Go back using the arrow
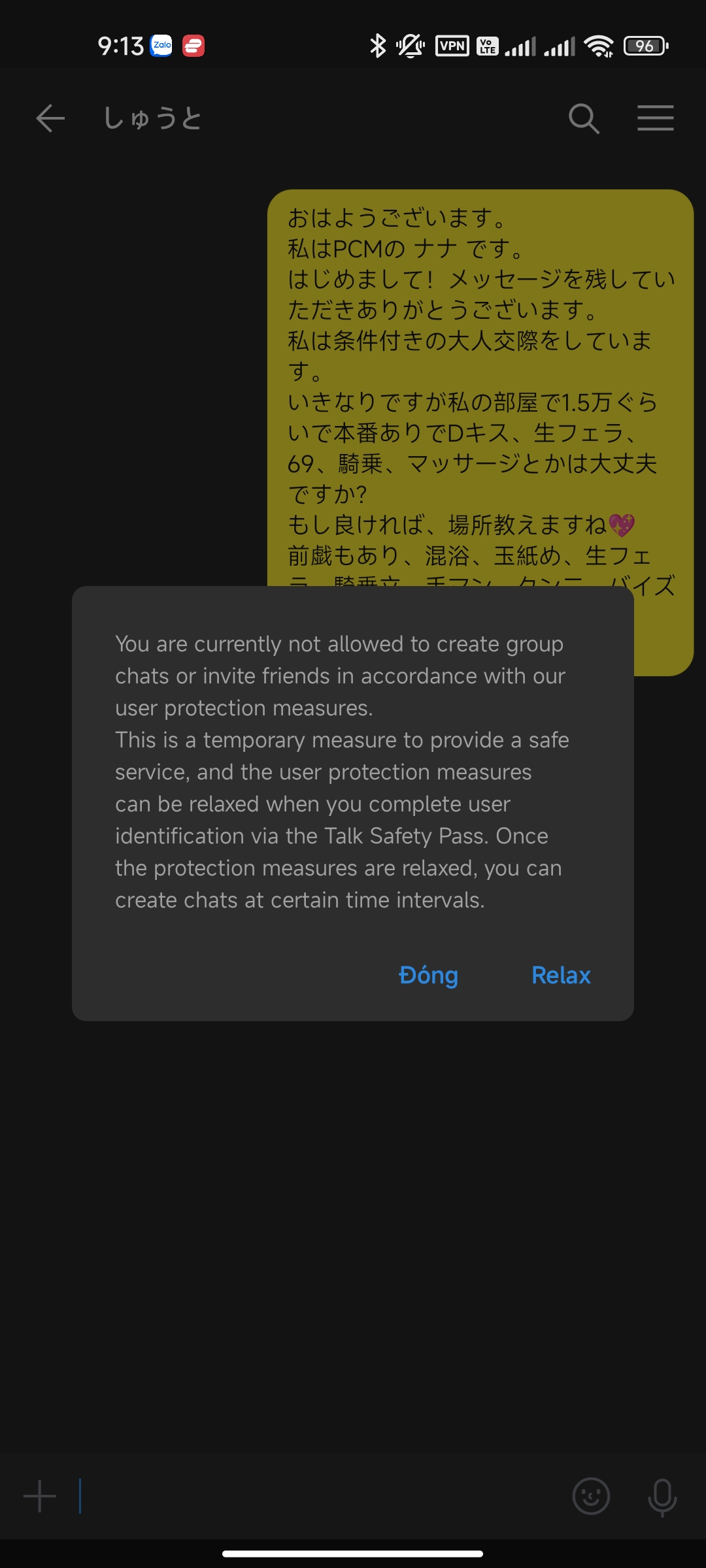This screenshot has width=706, height=1568. [x=50, y=118]
